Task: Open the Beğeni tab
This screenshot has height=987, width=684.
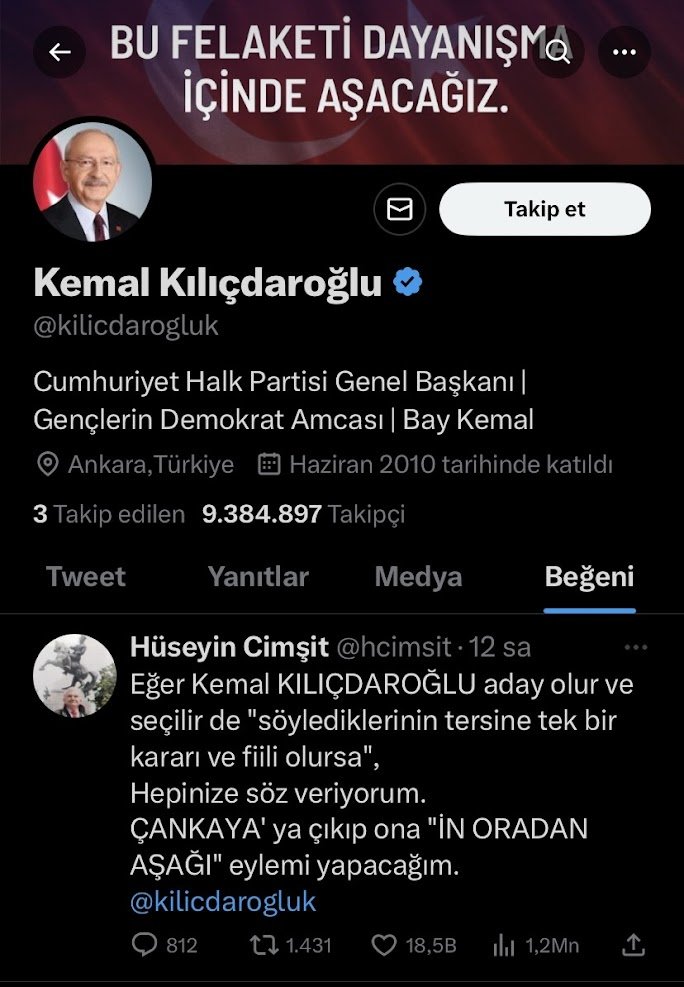Action: click(589, 576)
